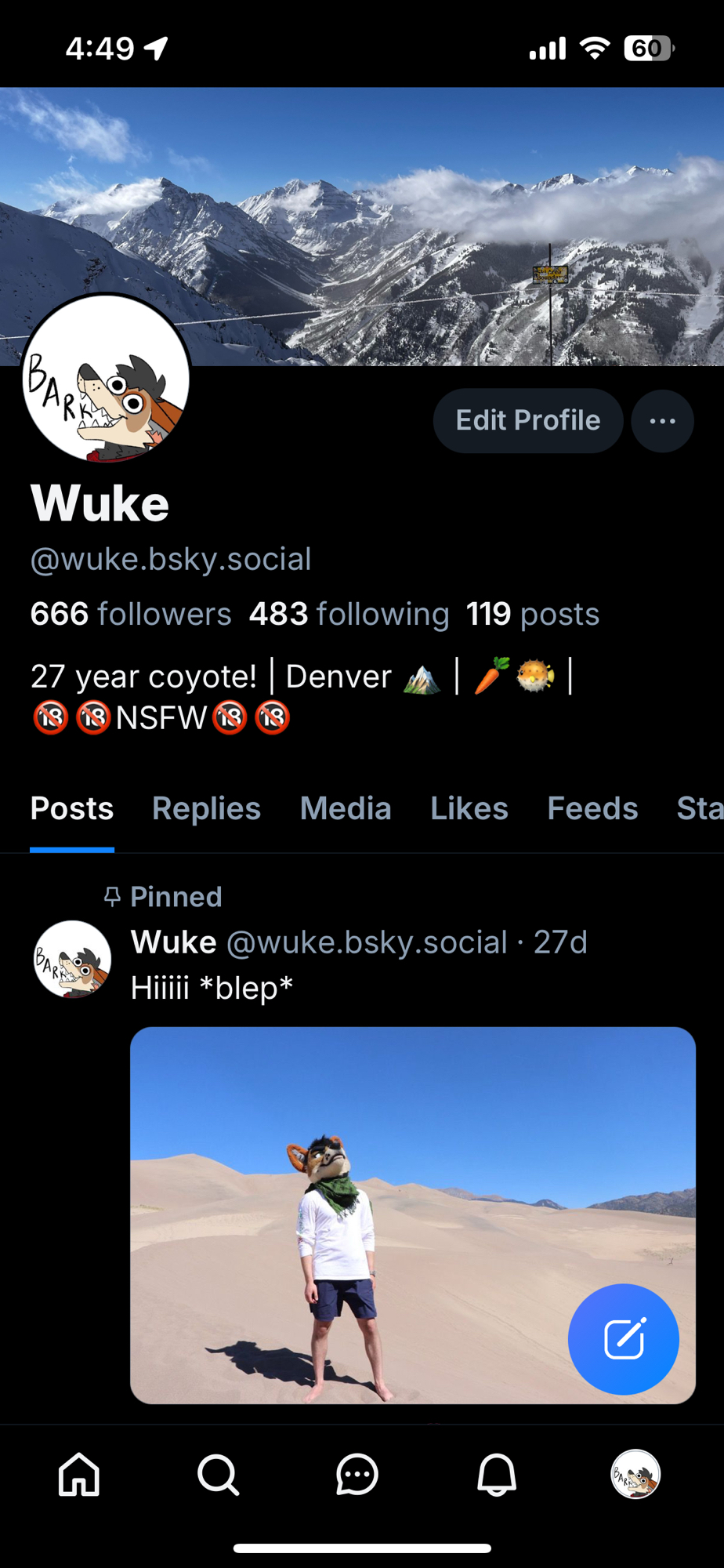This screenshot has height=1568, width=724.
Task: Open Search from the bottom bar
Action: (x=218, y=1475)
